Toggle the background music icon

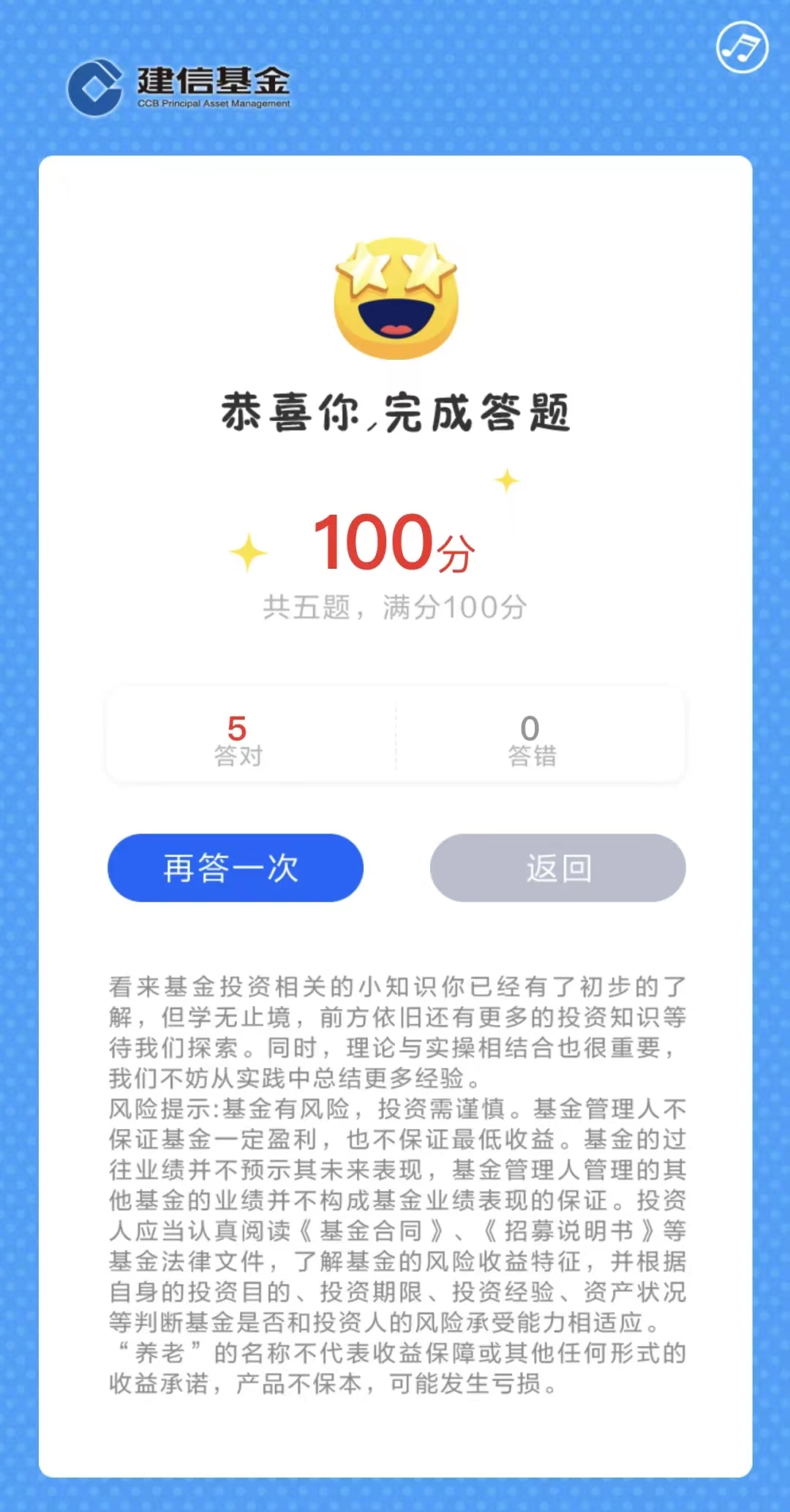(x=742, y=48)
